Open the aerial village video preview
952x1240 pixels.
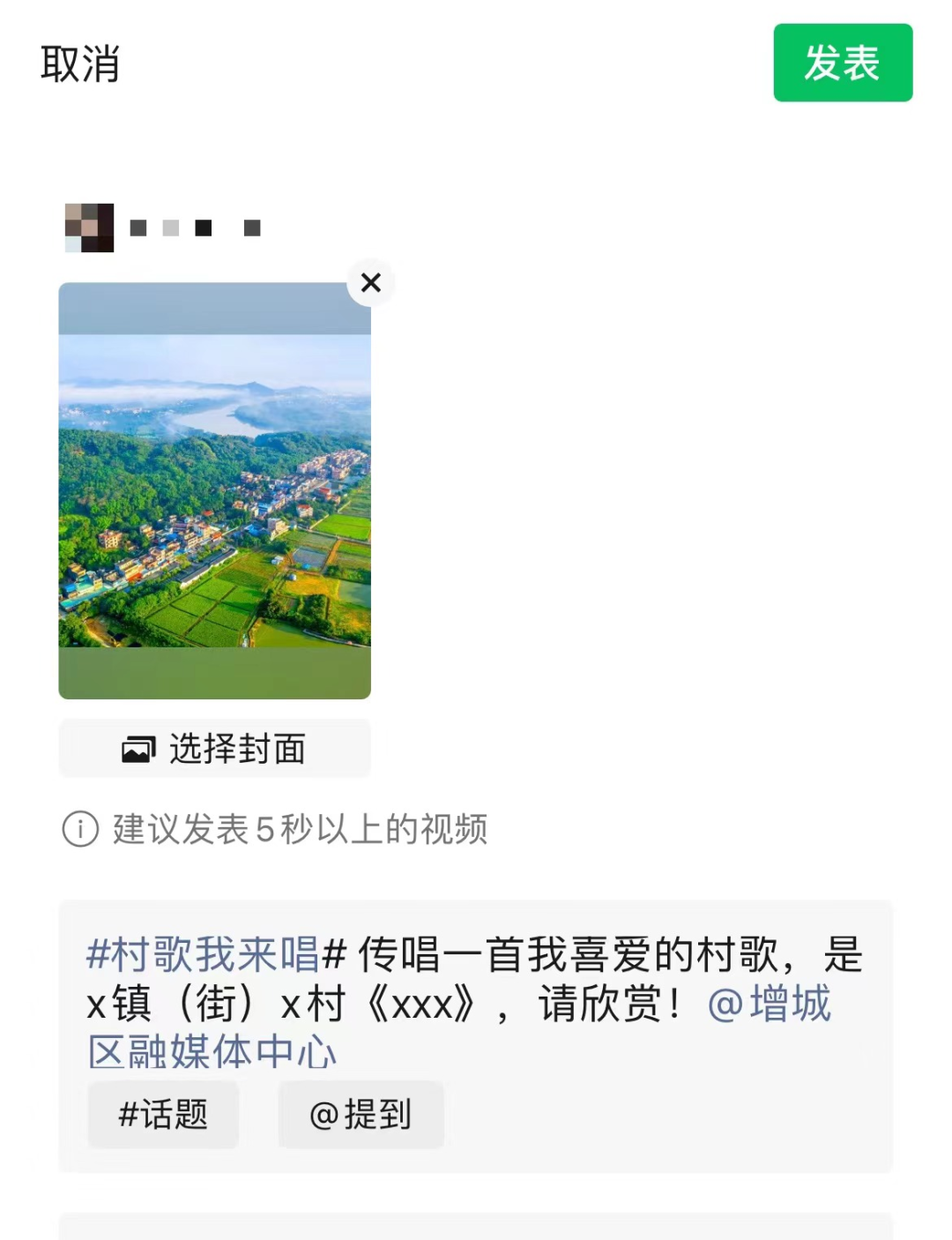[214, 490]
